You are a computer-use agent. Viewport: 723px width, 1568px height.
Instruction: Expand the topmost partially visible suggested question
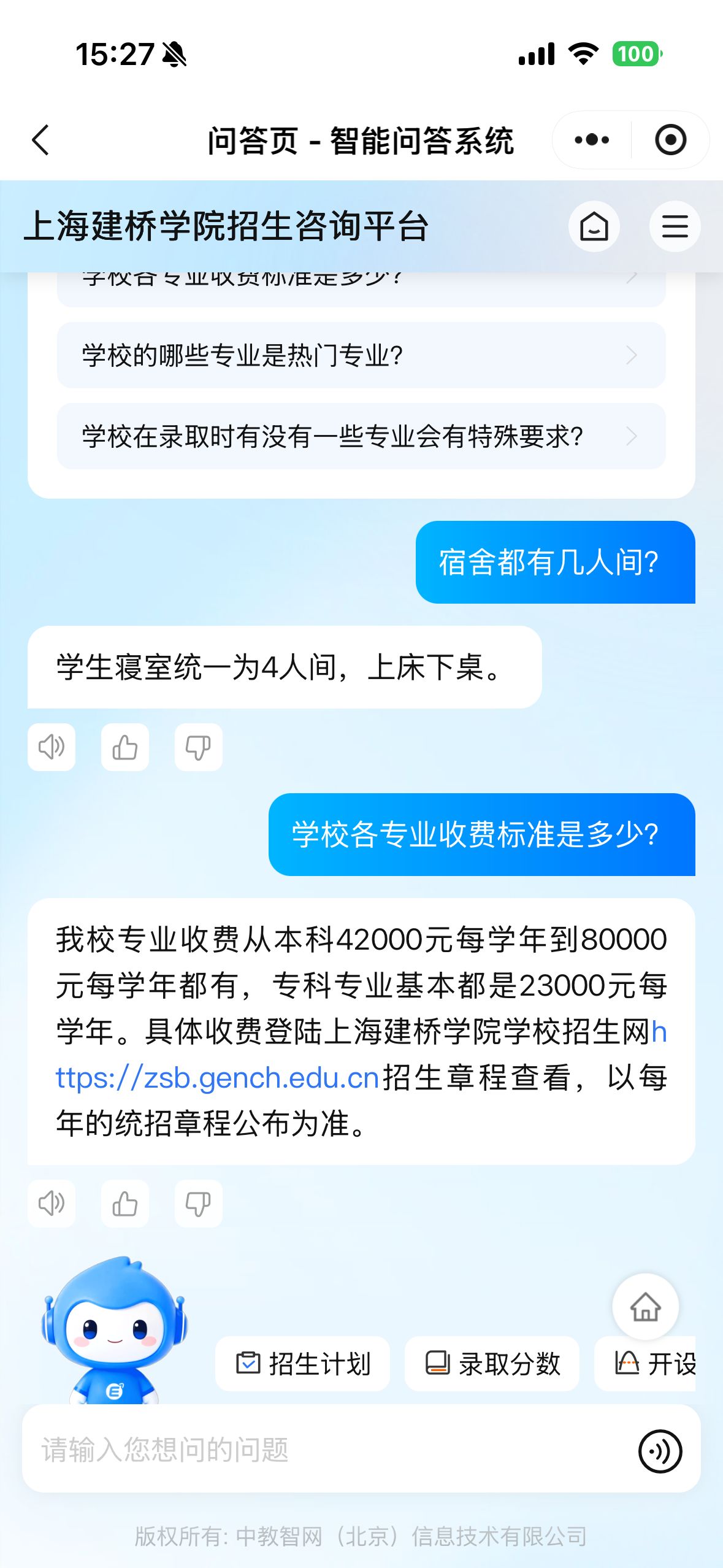361,279
